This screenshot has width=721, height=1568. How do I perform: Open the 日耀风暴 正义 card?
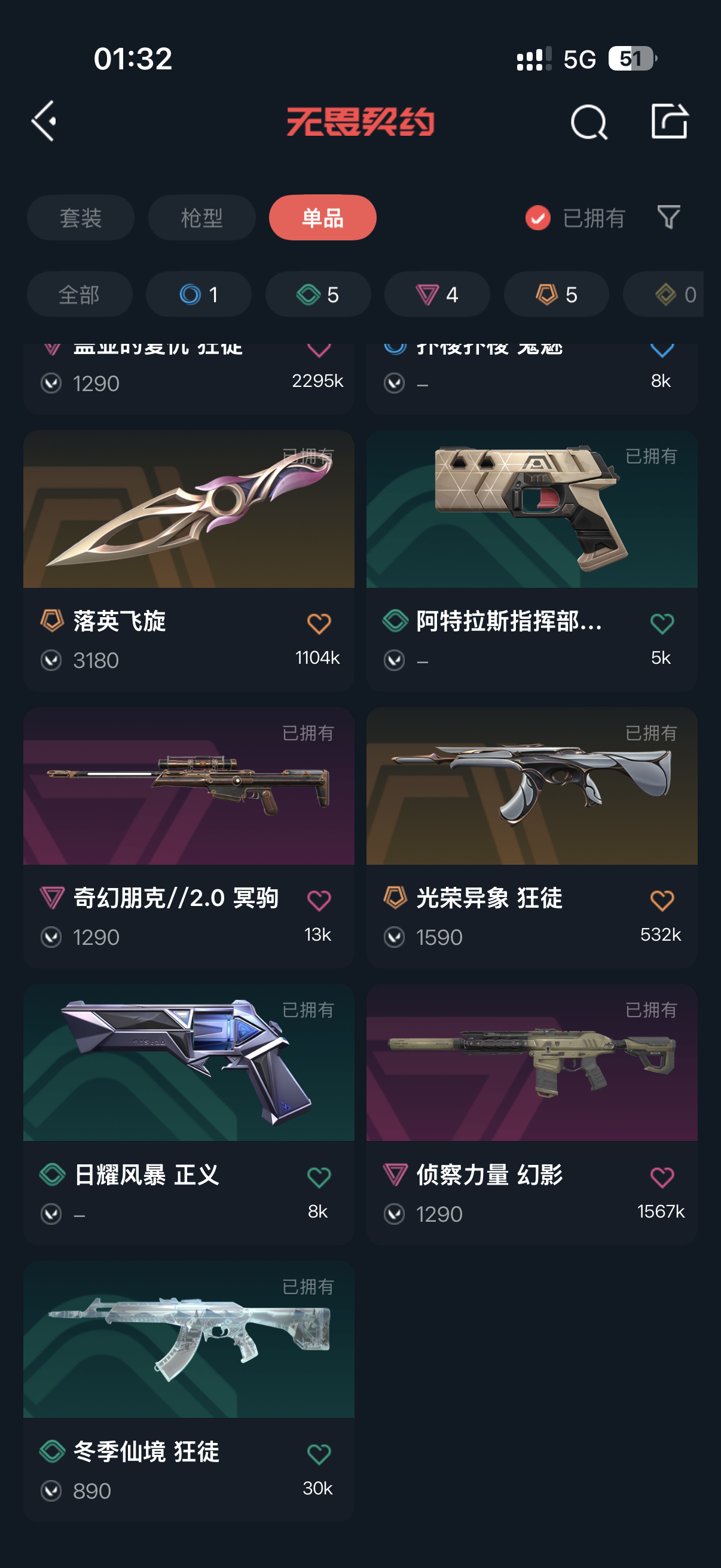pyautogui.click(x=188, y=1114)
